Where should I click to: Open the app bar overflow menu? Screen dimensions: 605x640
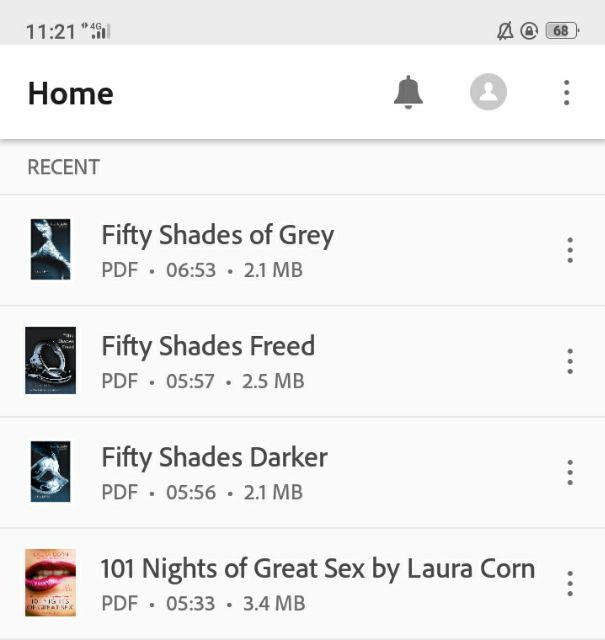tap(566, 93)
